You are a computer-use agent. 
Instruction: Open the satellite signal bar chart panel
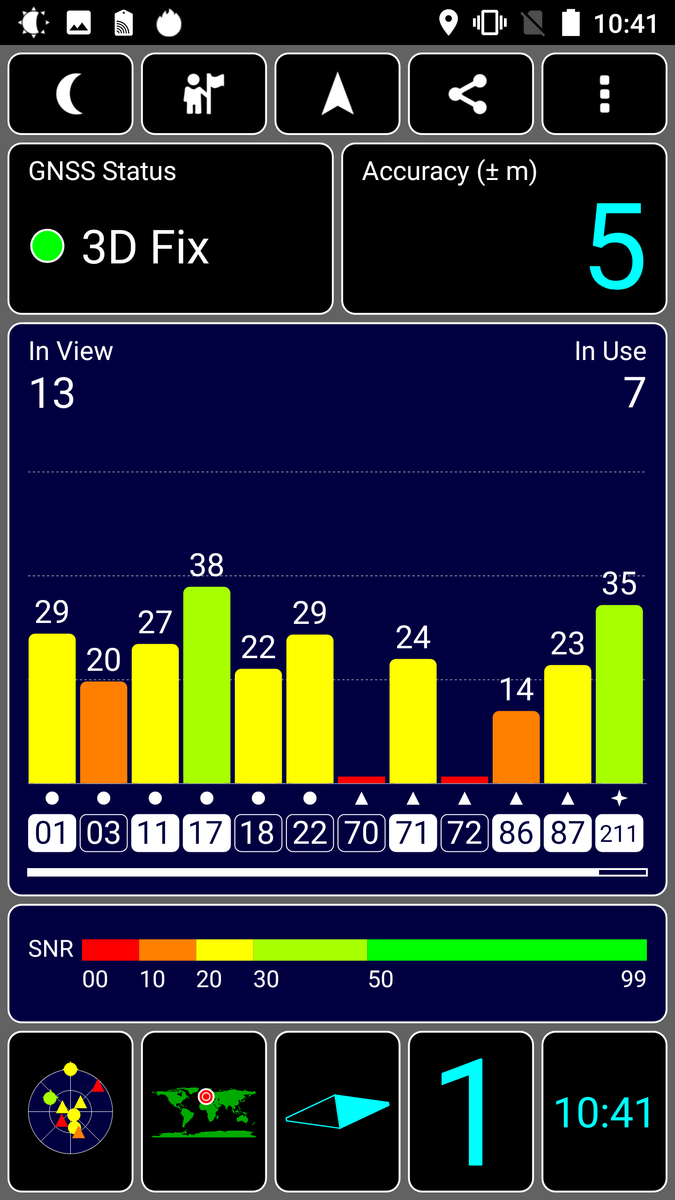coord(337,608)
